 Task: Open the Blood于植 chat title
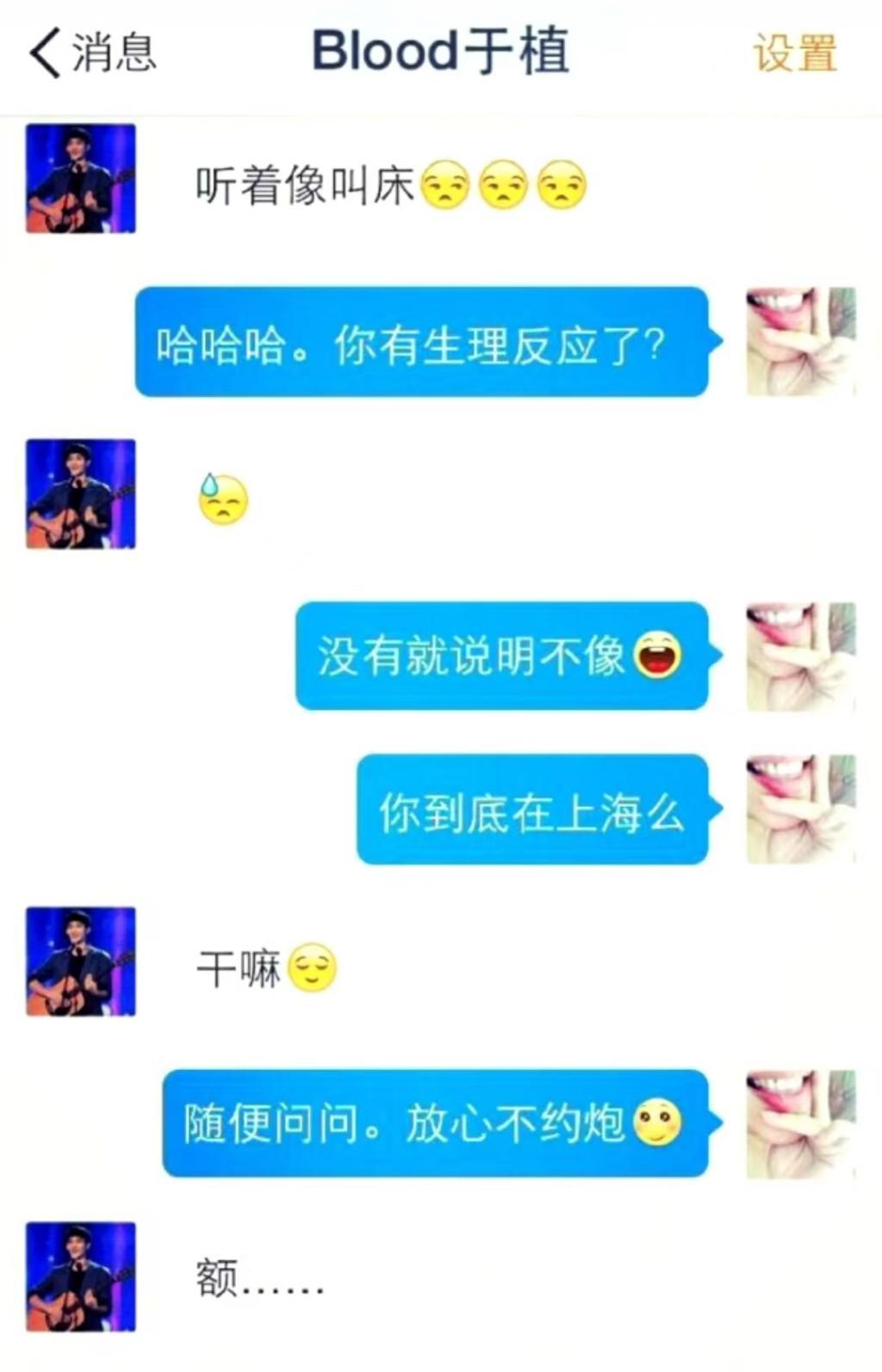[x=441, y=53]
